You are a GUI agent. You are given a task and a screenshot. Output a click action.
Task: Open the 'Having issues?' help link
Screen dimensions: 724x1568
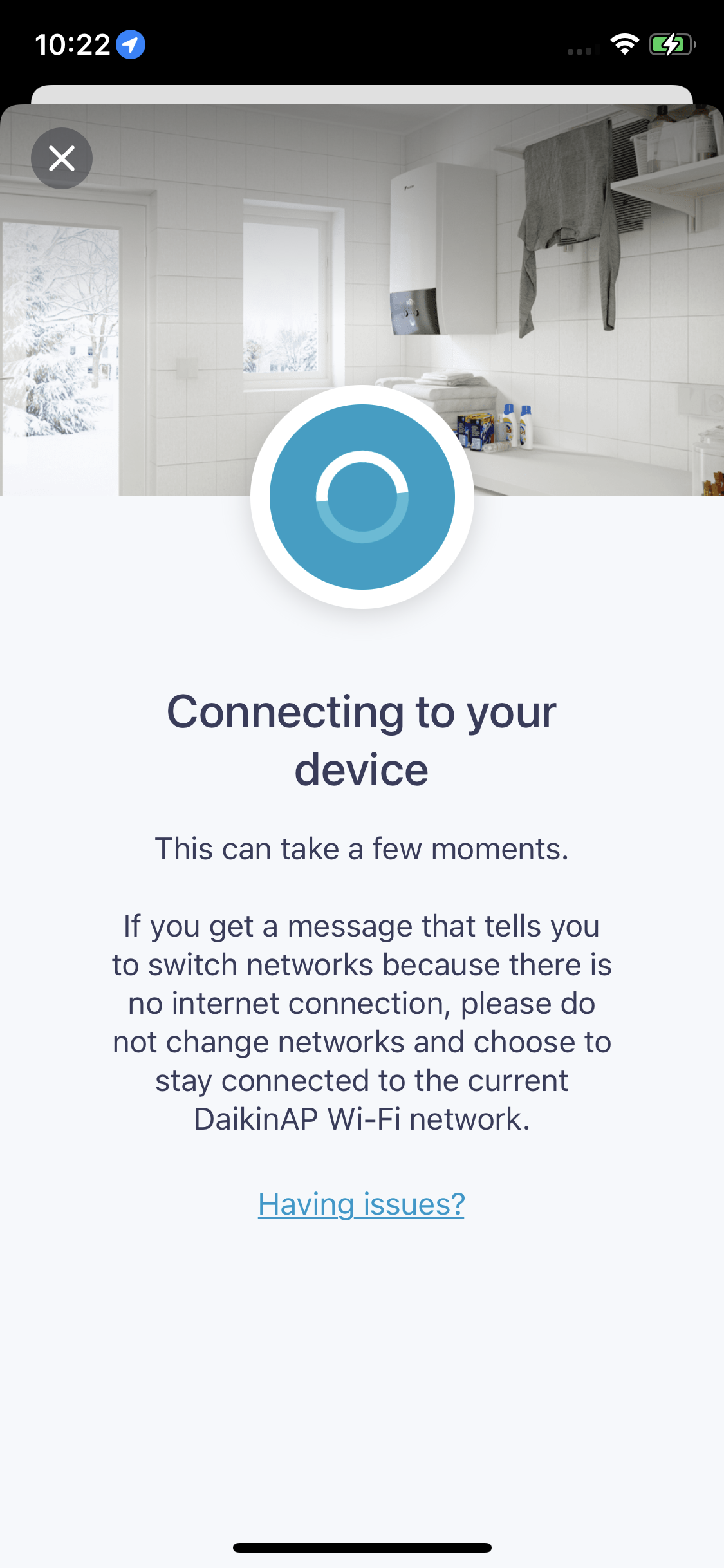(361, 1204)
